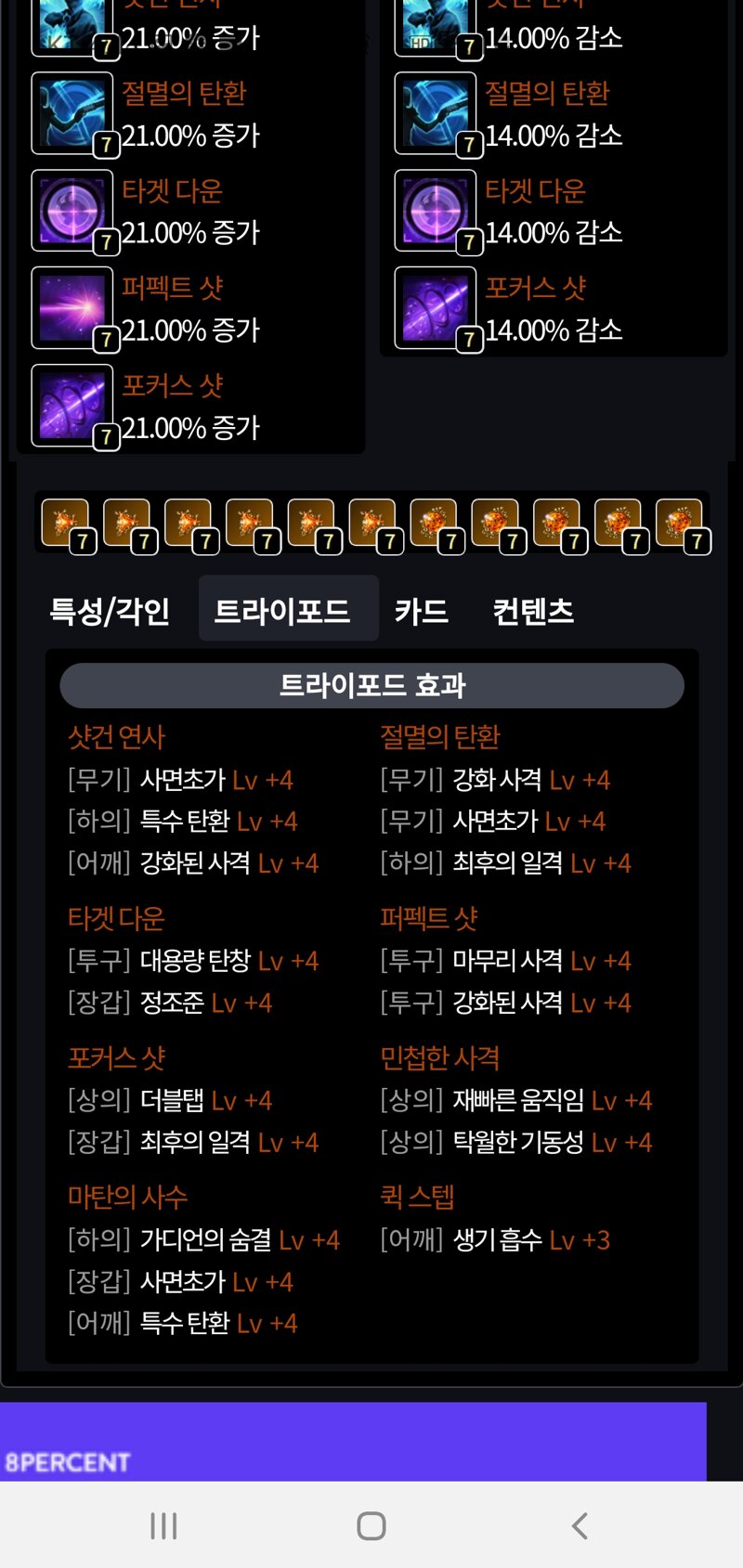This screenshot has width=743, height=1568.
Task: Open recent apps from the navigation bar
Action: point(163,1525)
